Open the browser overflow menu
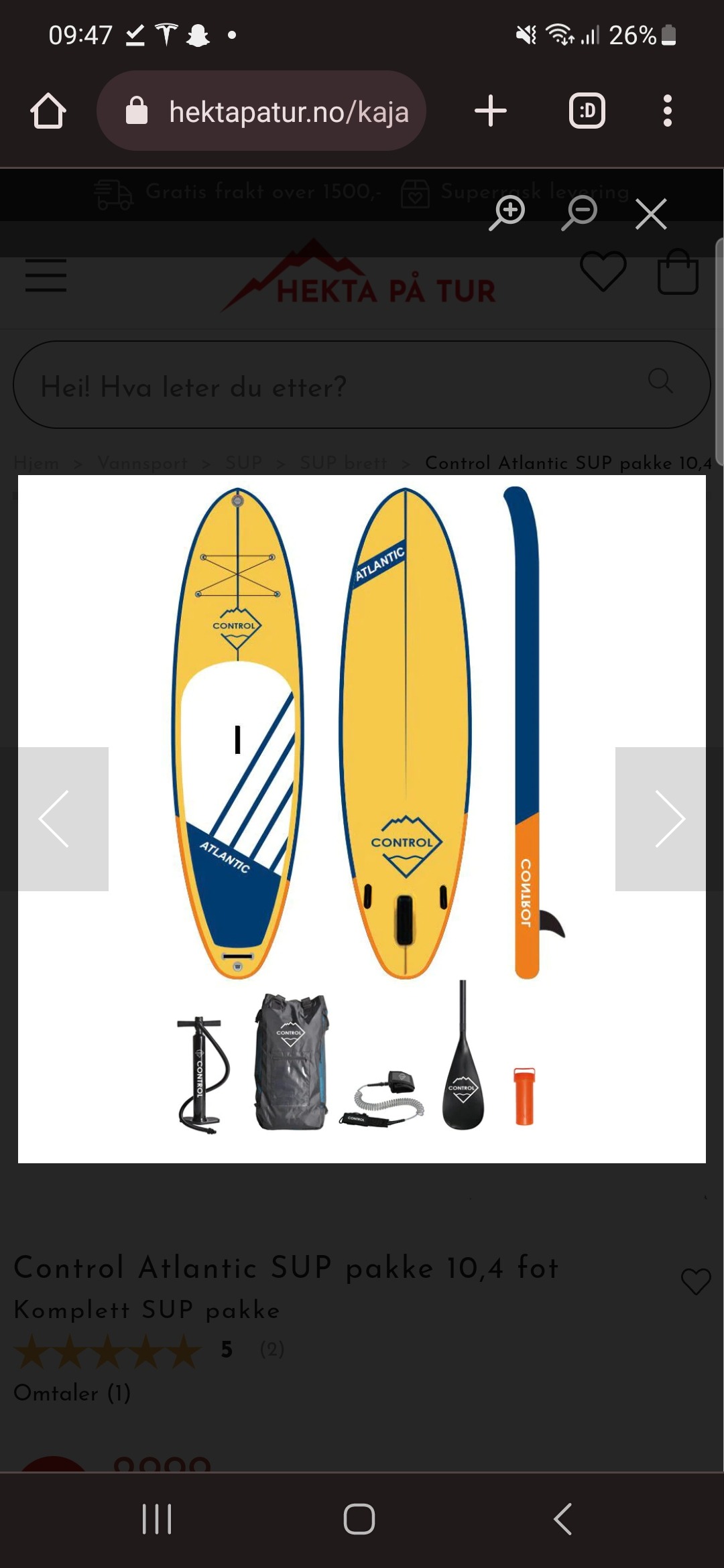 [x=667, y=111]
